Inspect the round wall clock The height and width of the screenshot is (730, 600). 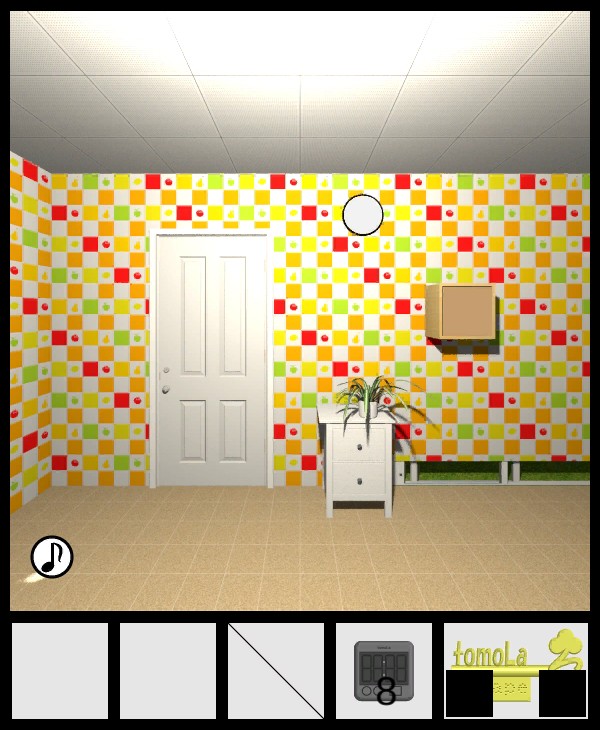[x=363, y=215]
